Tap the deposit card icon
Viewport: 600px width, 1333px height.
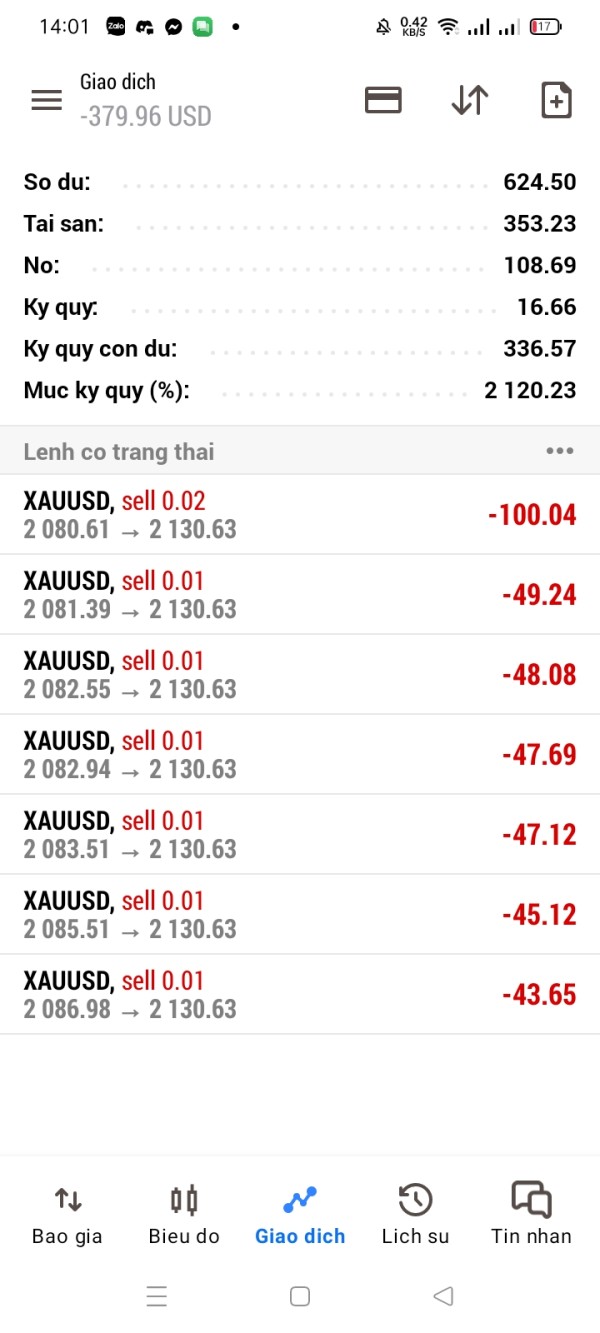(x=383, y=100)
